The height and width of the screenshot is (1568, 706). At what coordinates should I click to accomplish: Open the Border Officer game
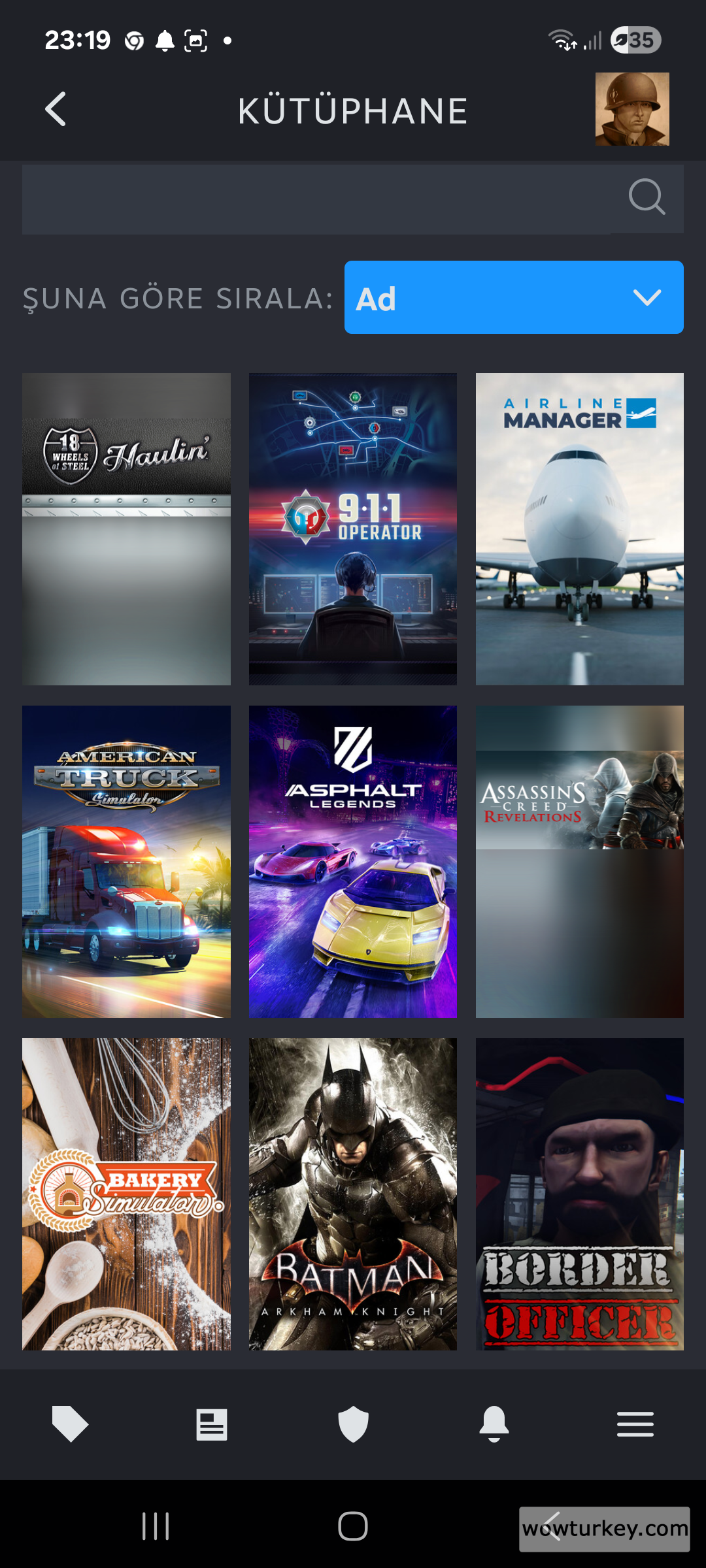[x=579, y=1194]
